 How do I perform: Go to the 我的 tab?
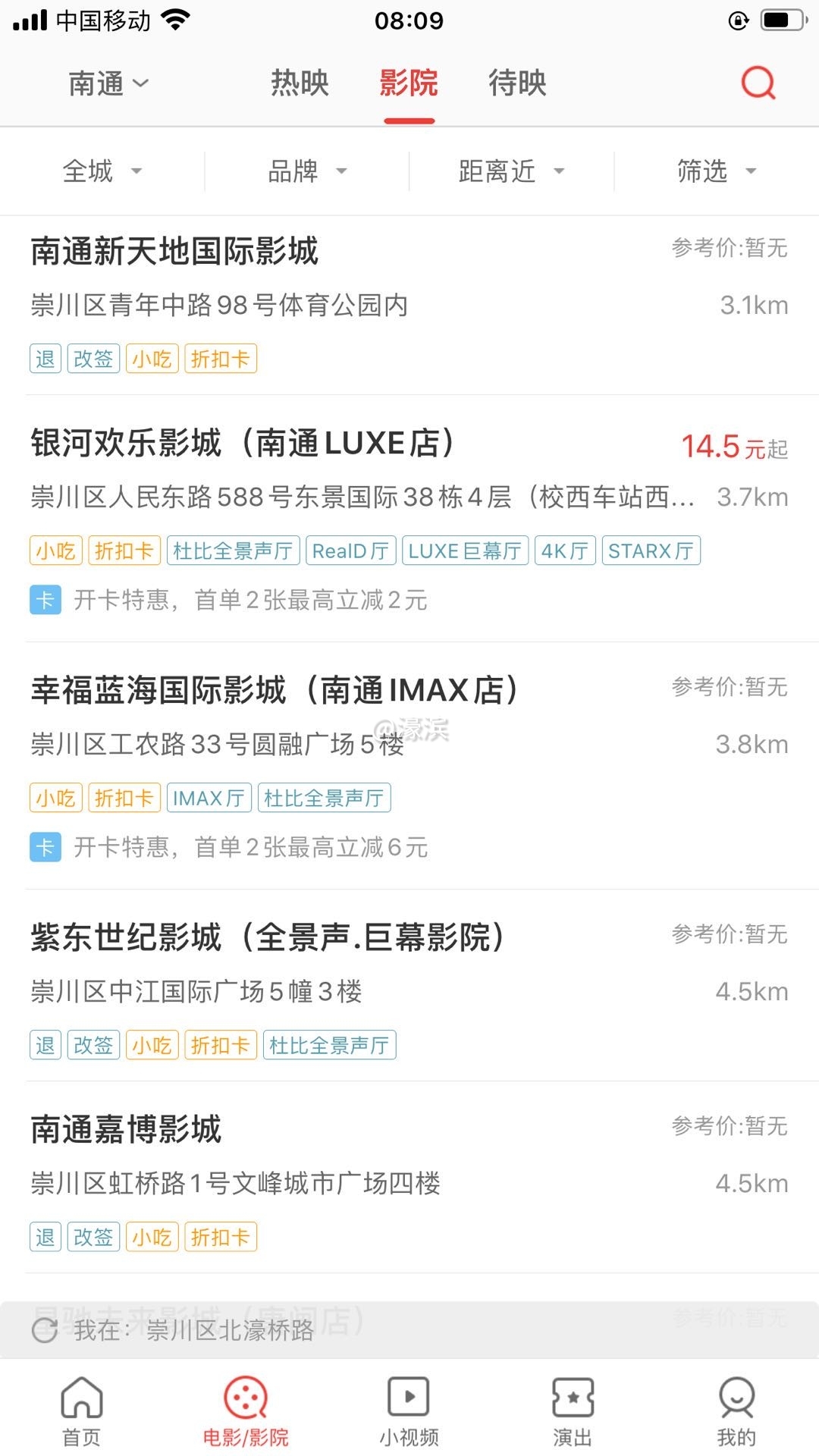click(x=736, y=1412)
